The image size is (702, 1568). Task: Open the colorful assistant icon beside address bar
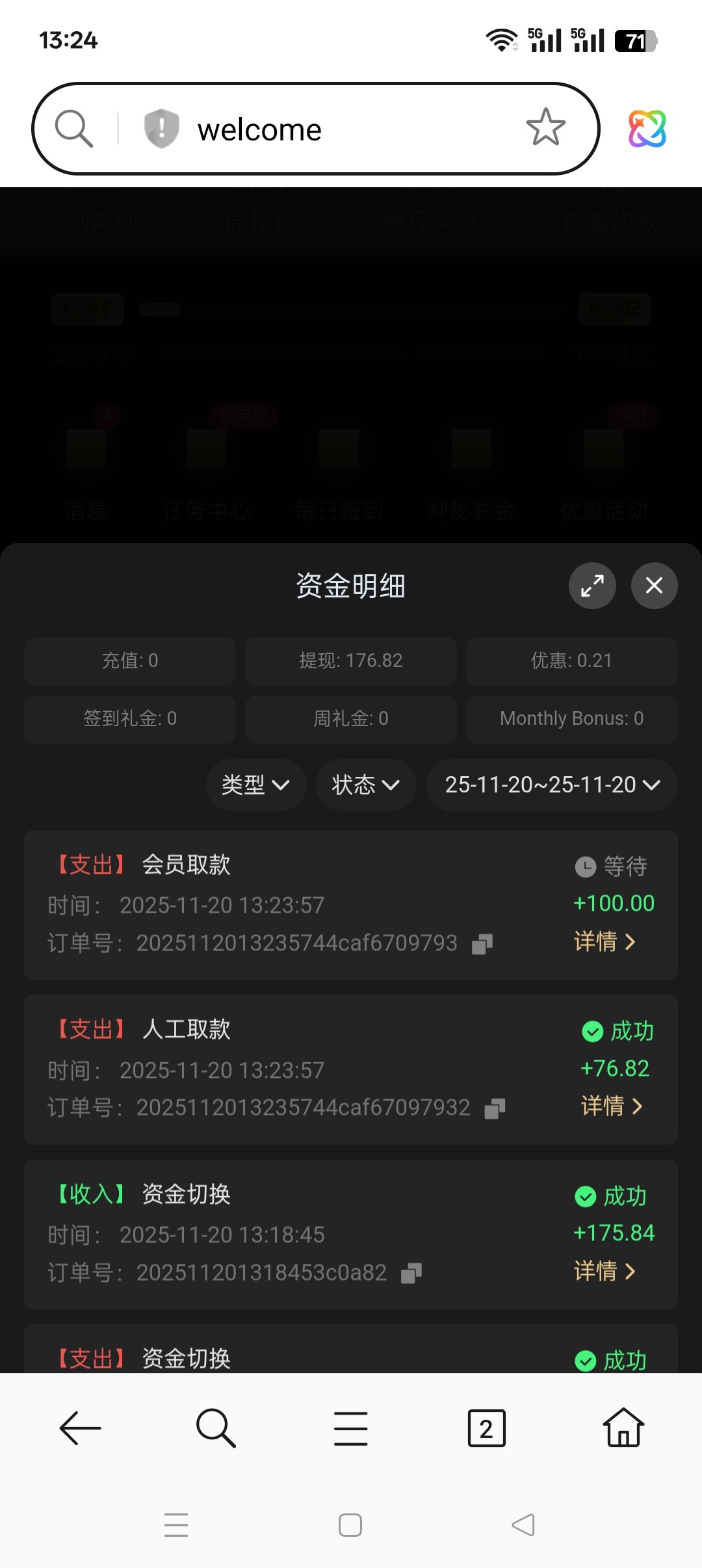(647, 129)
